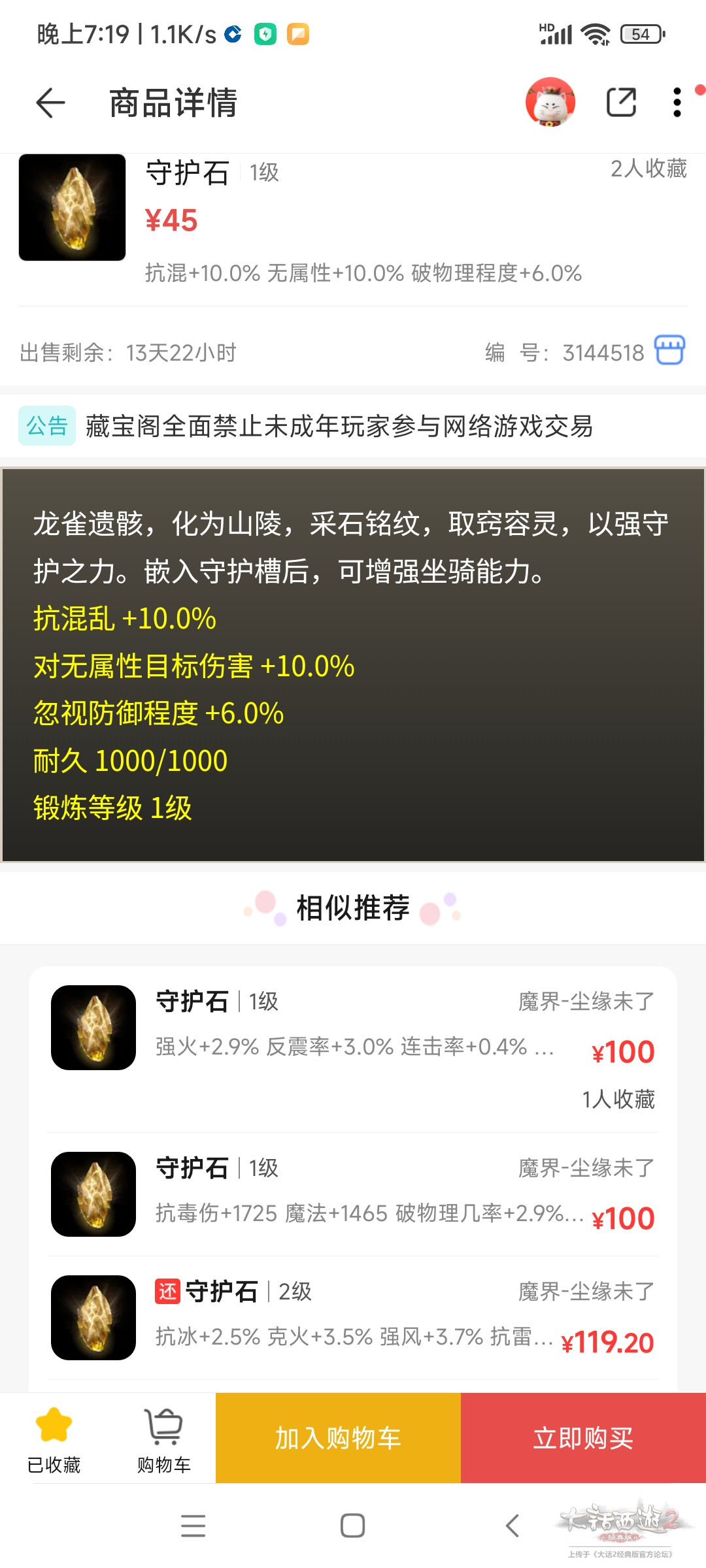Toggle the 已收藏 favorite star

tap(54, 1438)
